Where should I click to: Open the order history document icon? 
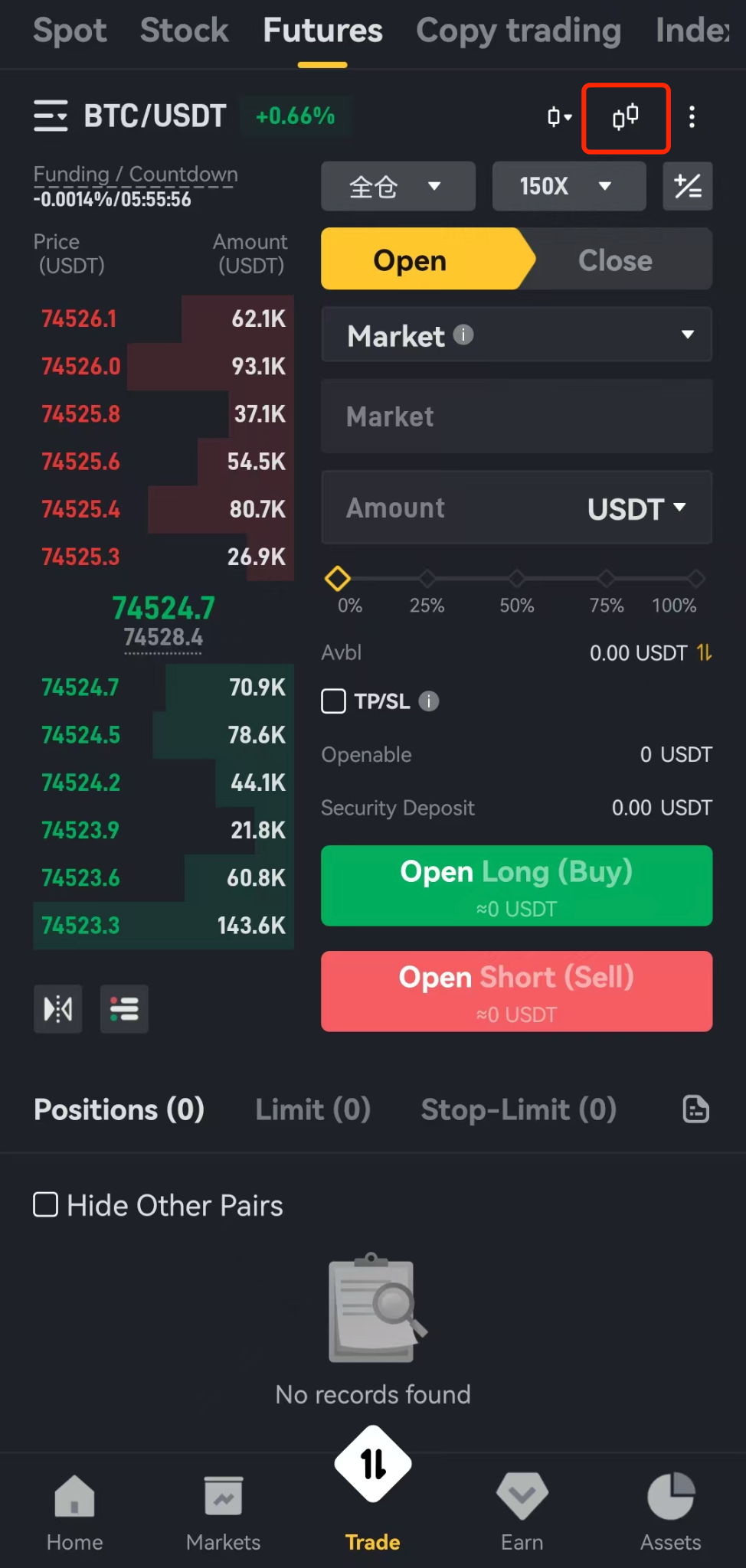[695, 1109]
